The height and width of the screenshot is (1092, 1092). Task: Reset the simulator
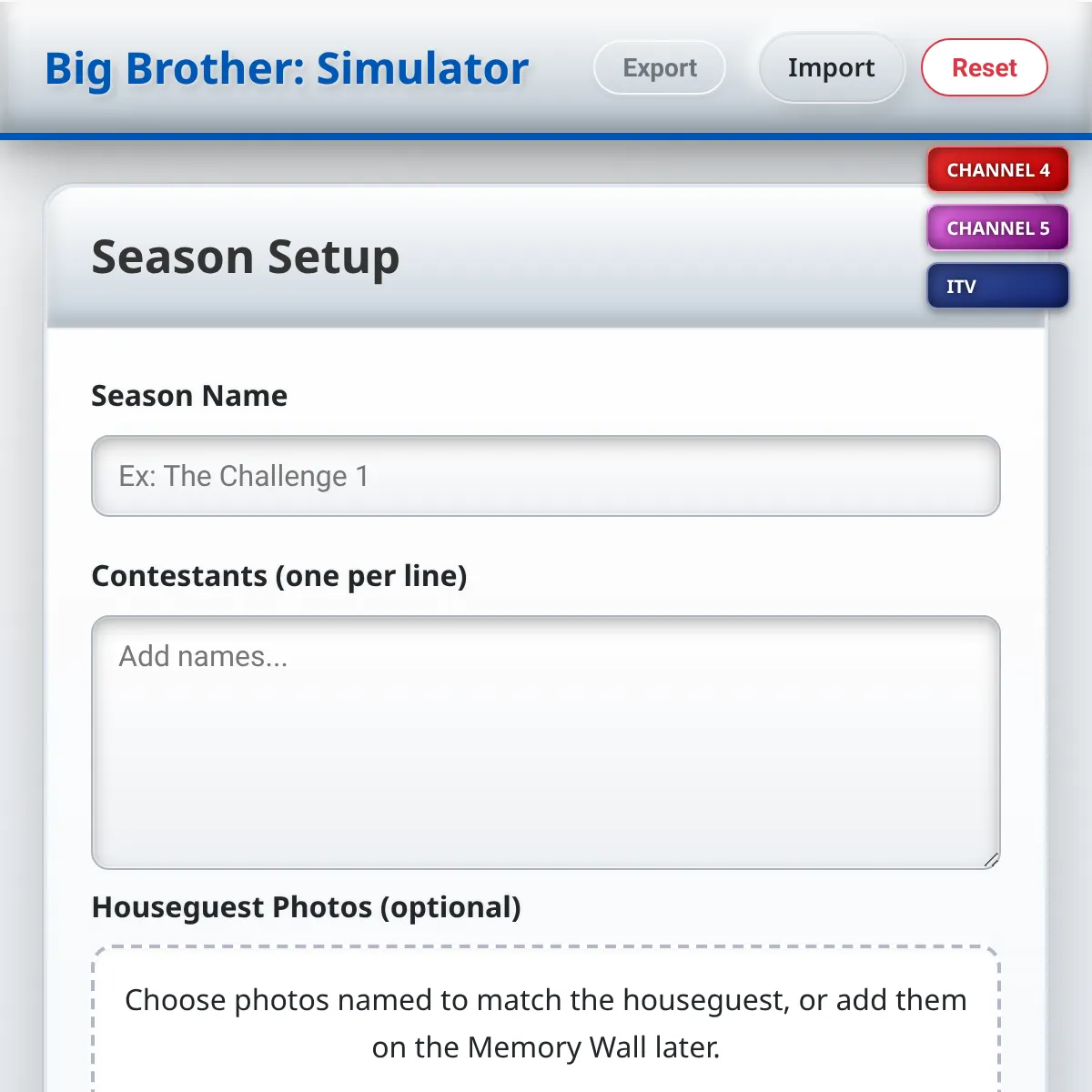click(x=985, y=67)
